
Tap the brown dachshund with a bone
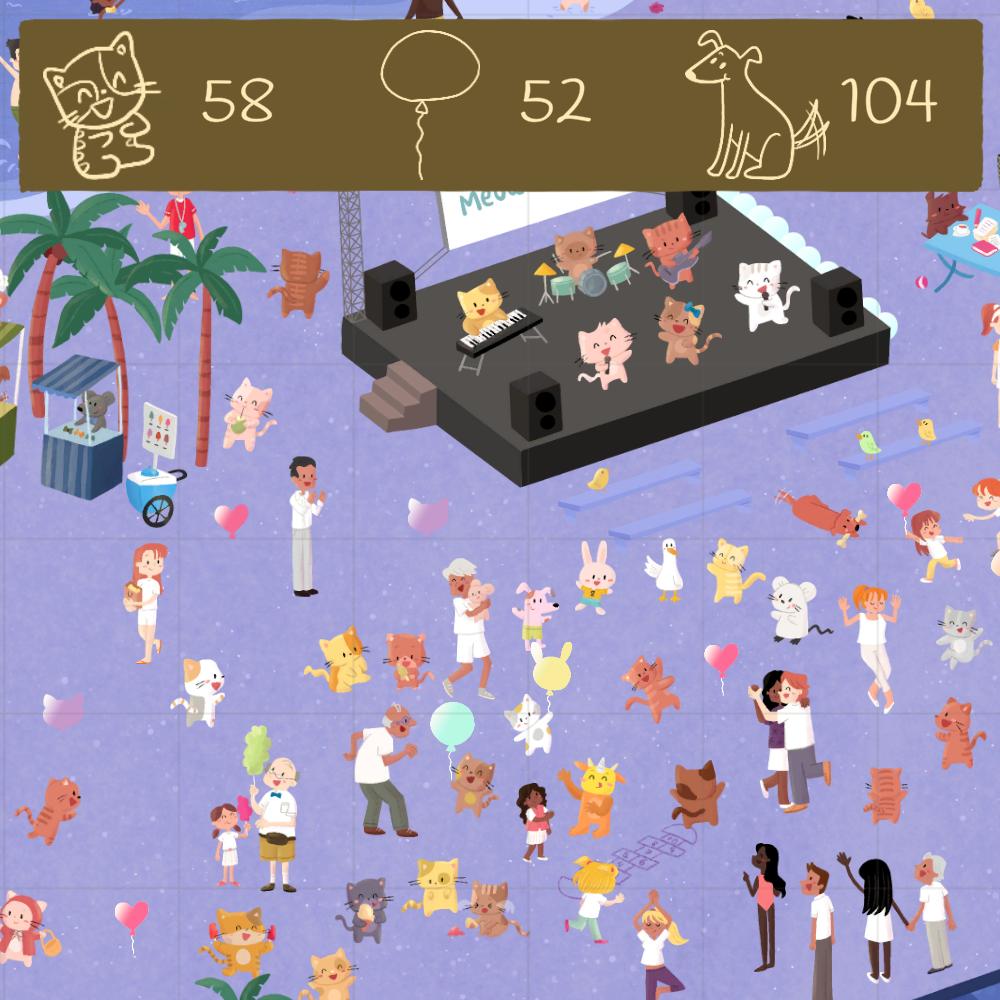tap(821, 515)
